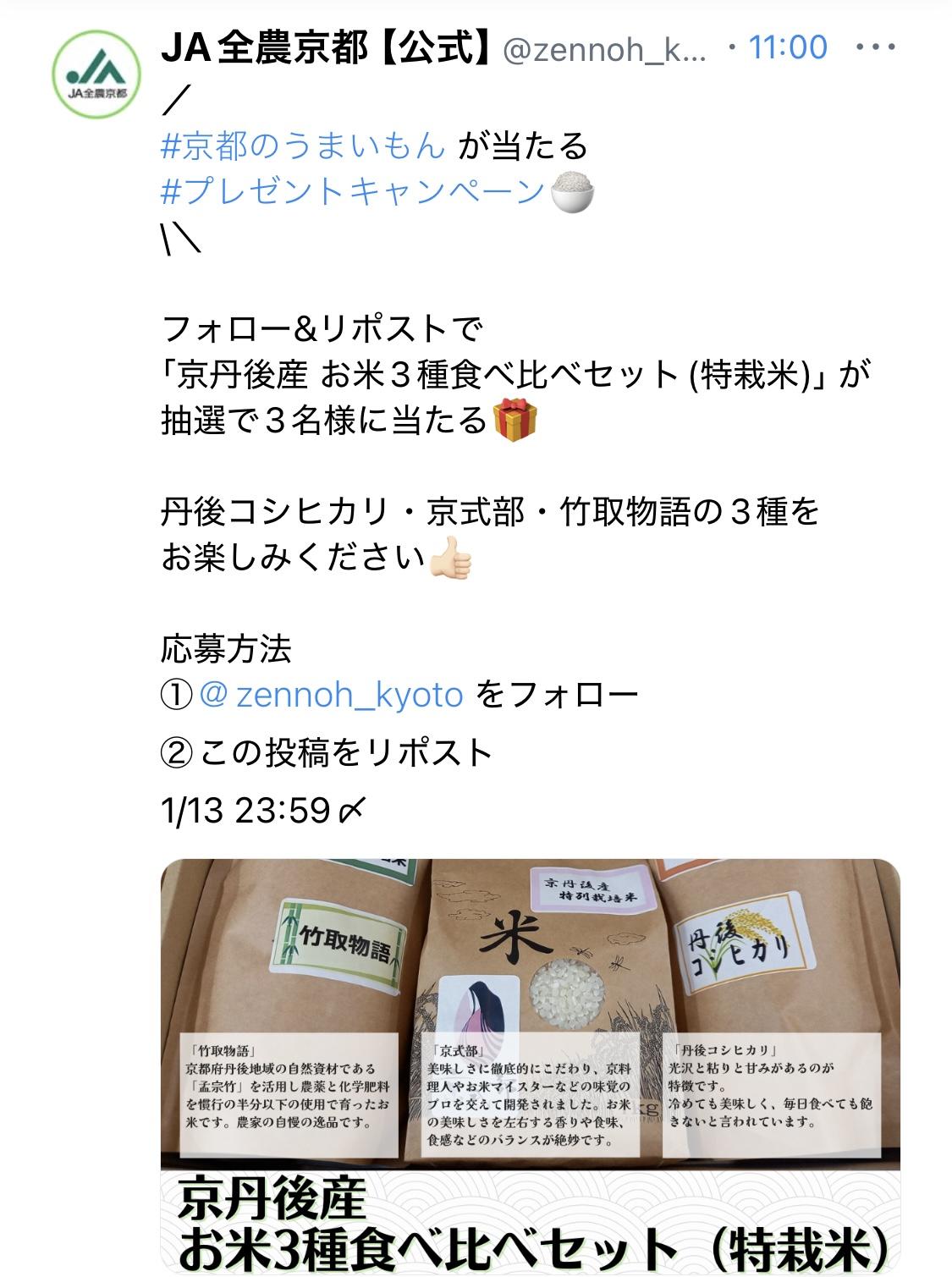Open hashtag #プレゼントキャンペーン

pos(352,191)
